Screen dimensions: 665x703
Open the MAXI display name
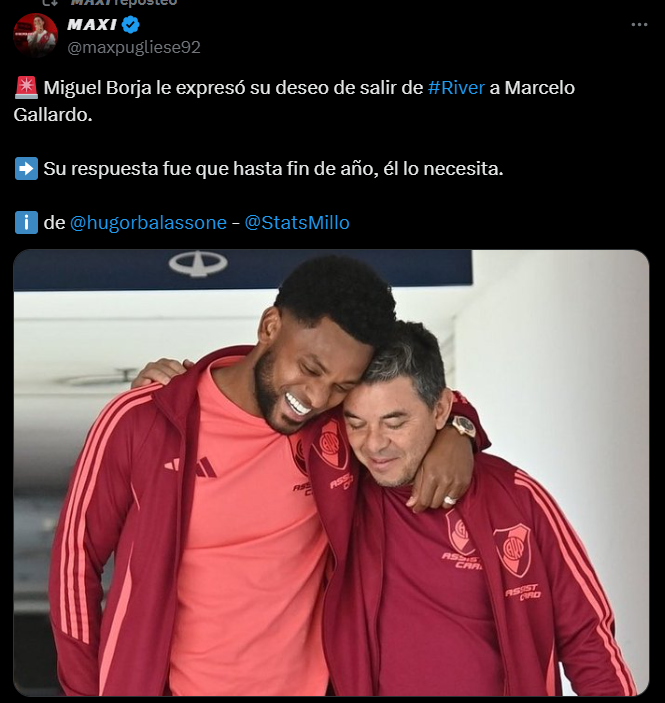(92, 25)
